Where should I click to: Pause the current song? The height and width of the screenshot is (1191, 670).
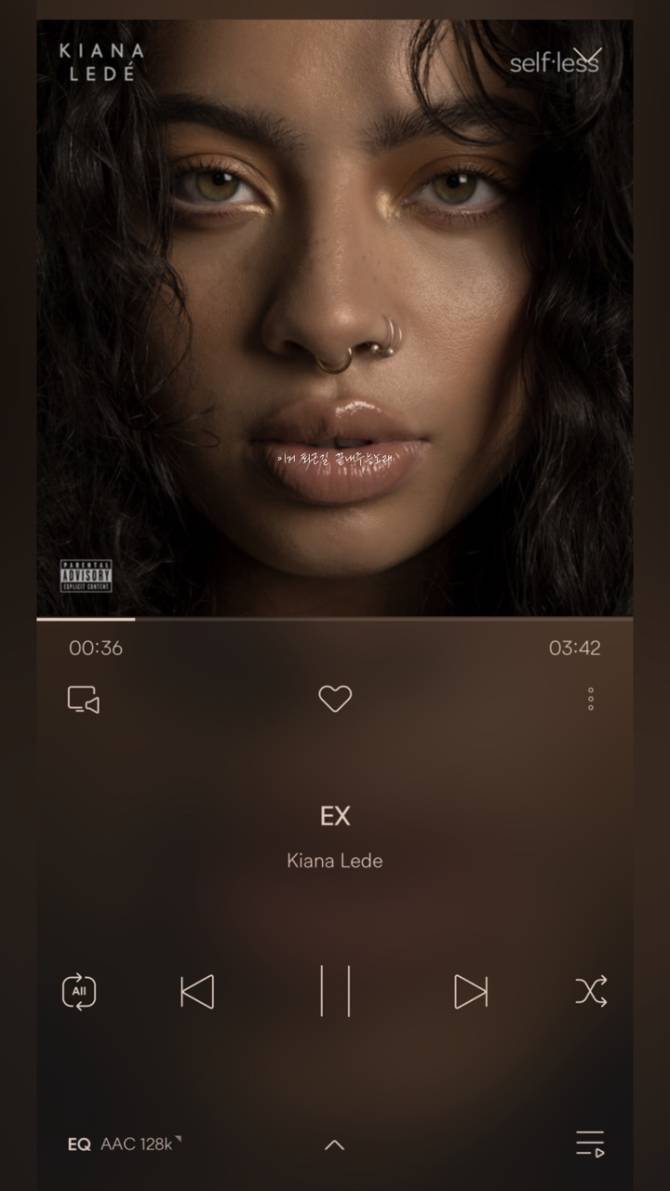click(x=335, y=990)
